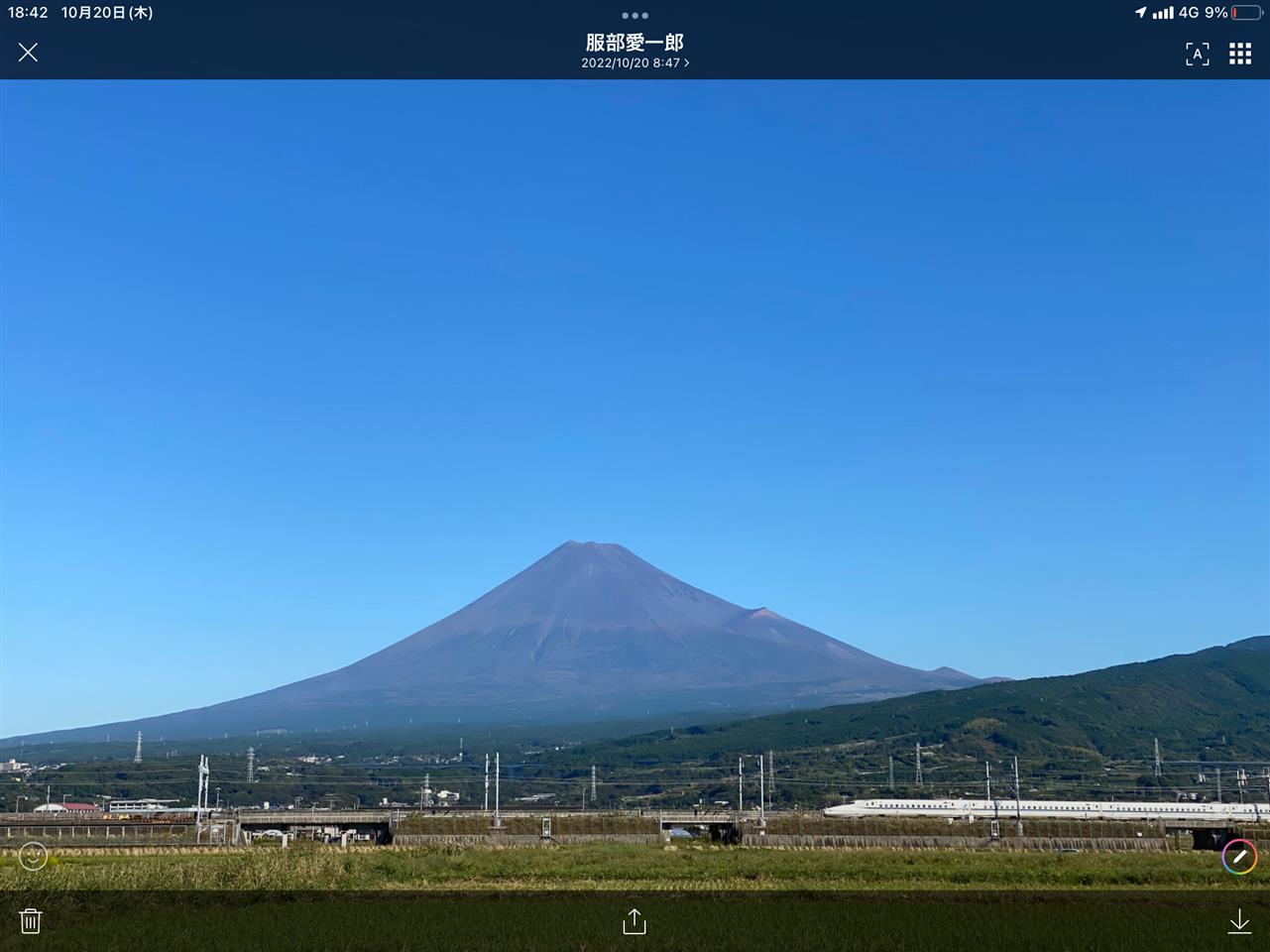Download the photo to the device
This screenshot has height=952, width=1270.
tap(1239, 921)
